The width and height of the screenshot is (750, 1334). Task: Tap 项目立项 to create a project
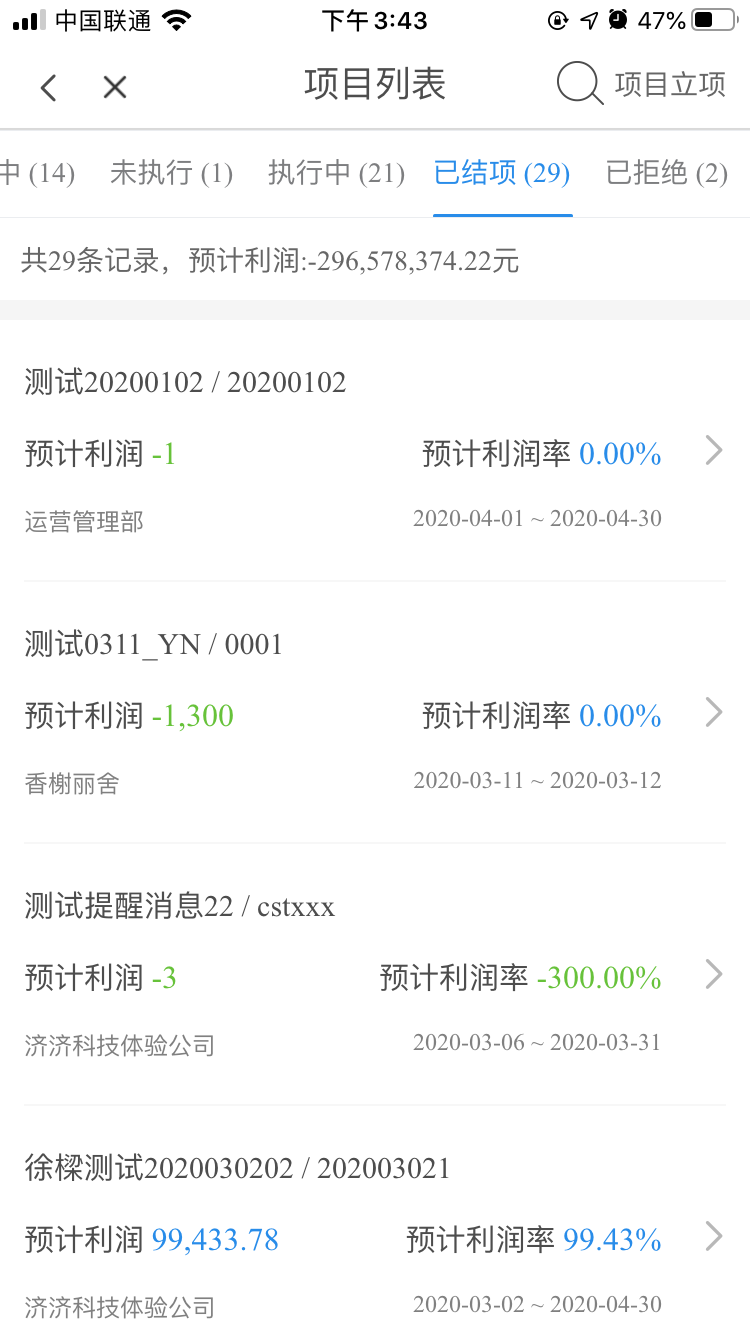(670, 85)
